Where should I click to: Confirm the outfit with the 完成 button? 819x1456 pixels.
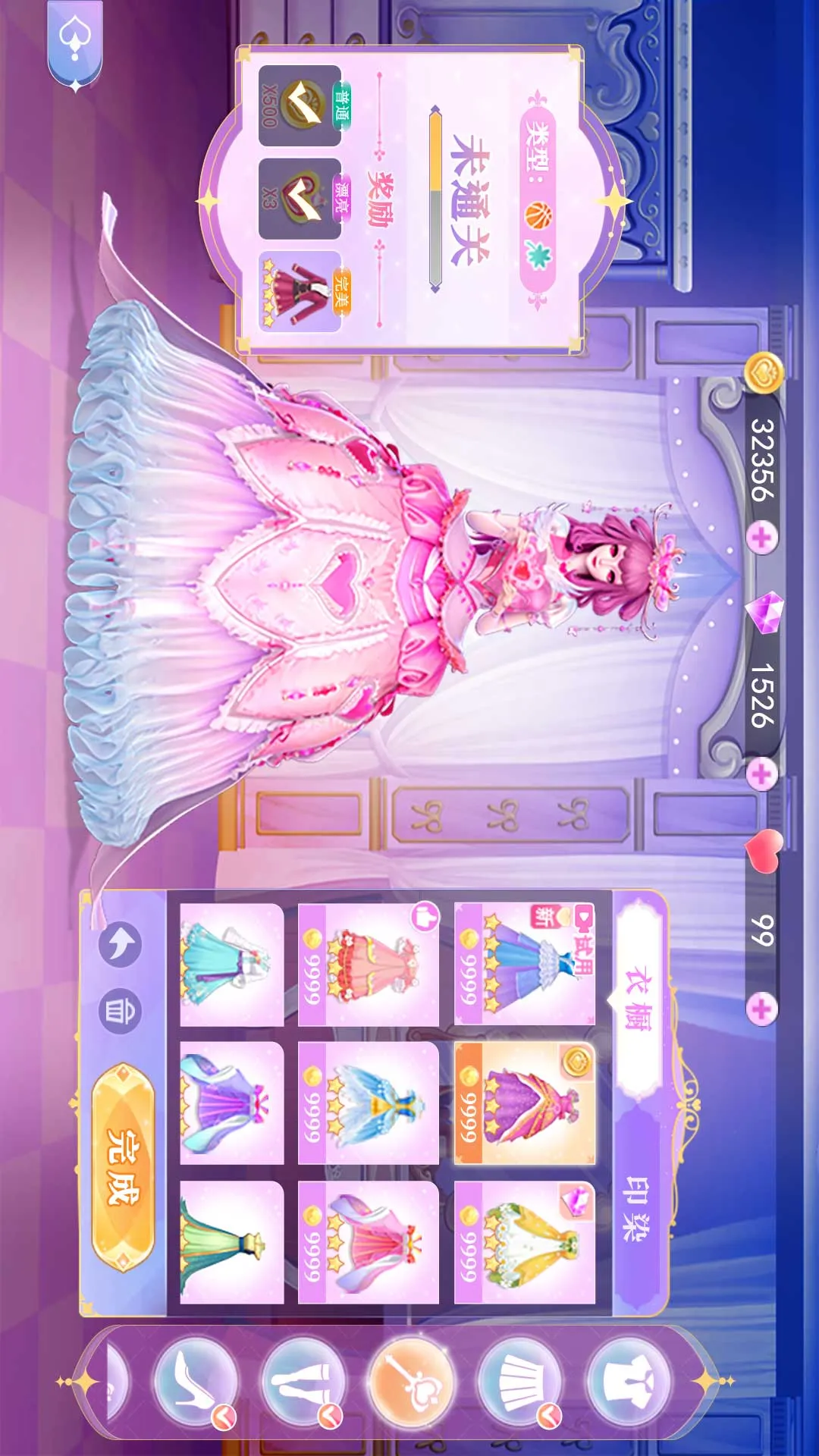coord(123,1167)
